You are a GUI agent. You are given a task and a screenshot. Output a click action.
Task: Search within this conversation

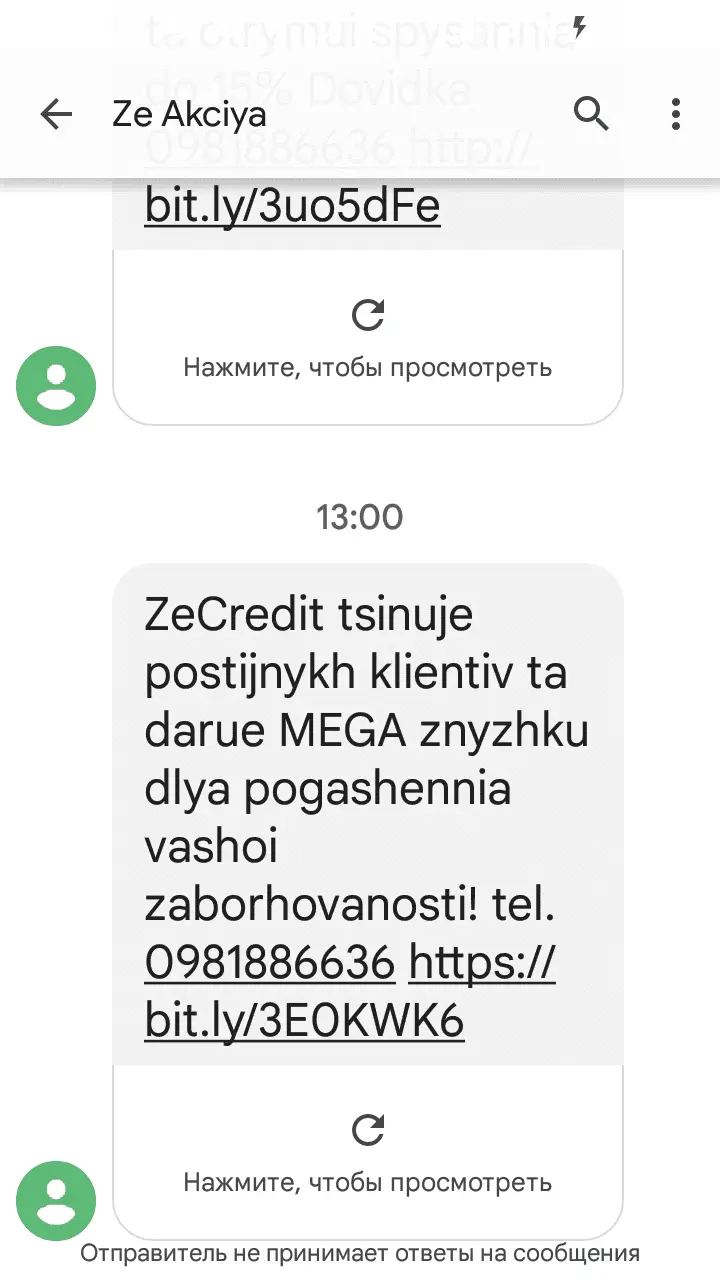click(x=591, y=115)
